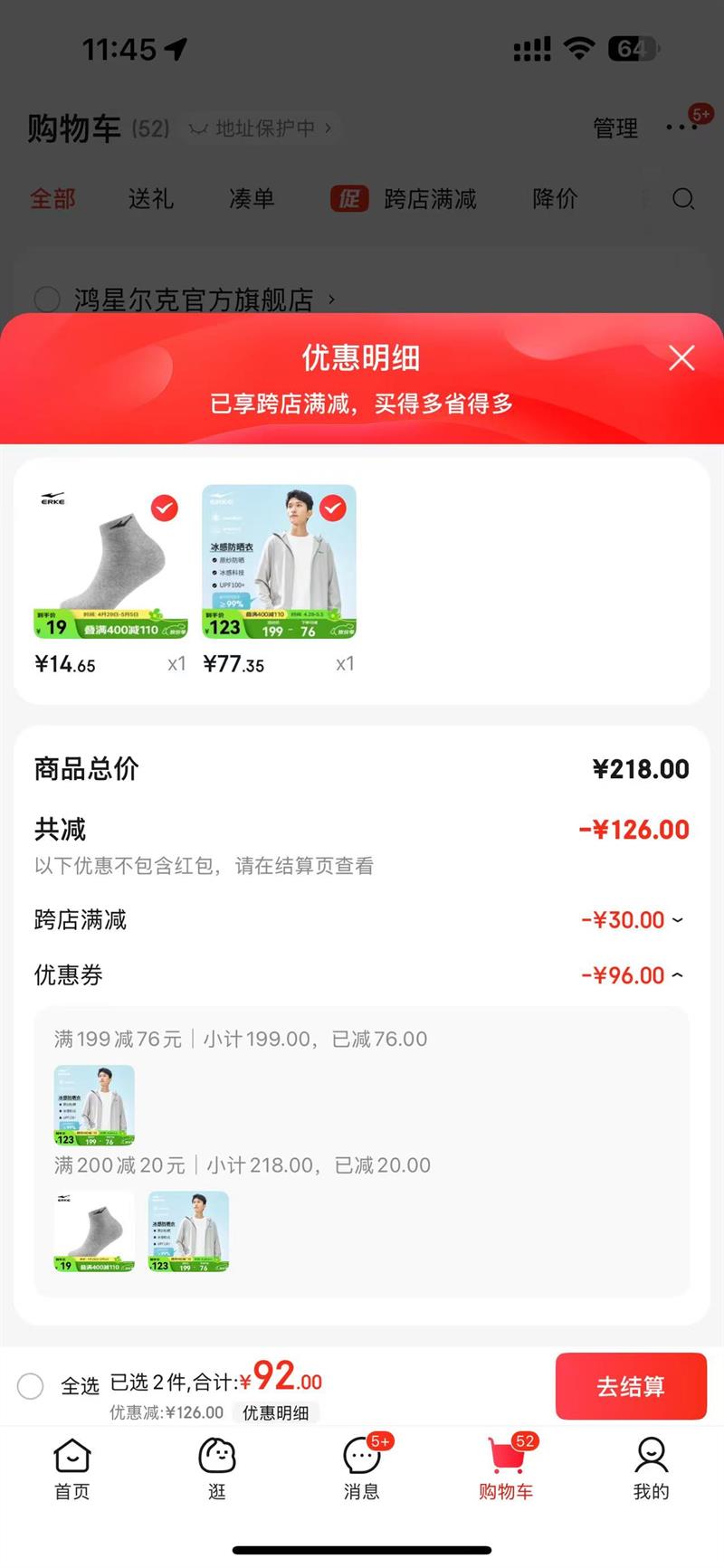The image size is (724, 1568).
Task: Open the sun-protection jacket item priced ¥77.35
Action: [279, 563]
